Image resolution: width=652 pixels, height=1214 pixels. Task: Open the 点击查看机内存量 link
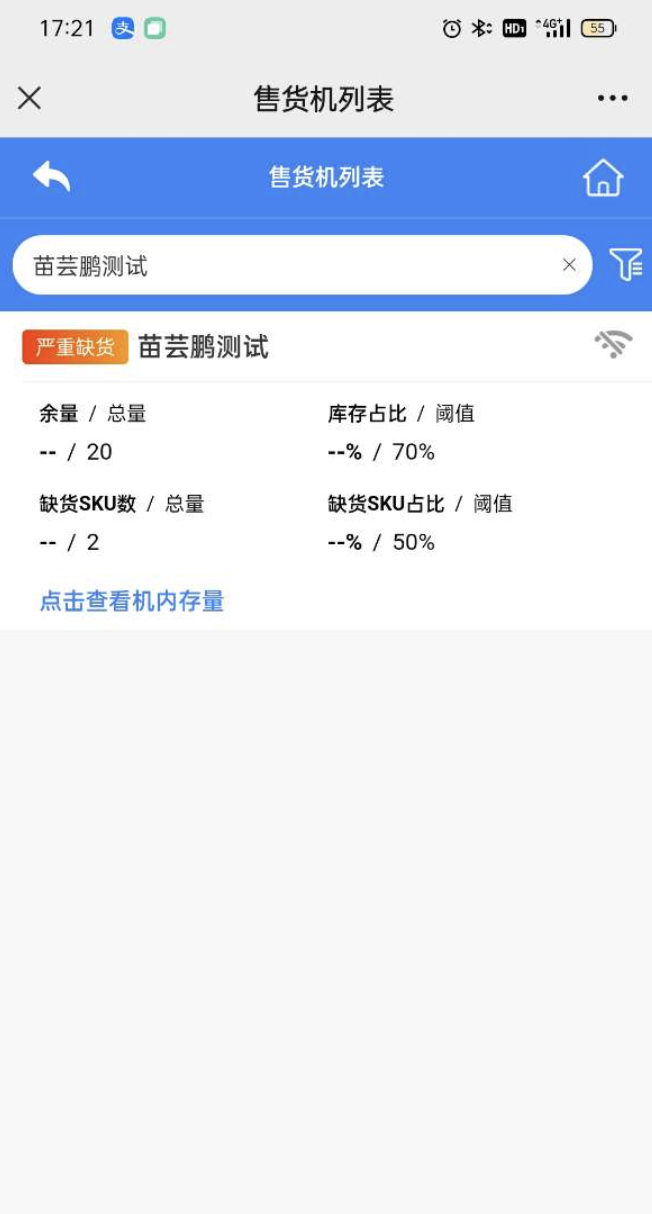point(132,601)
